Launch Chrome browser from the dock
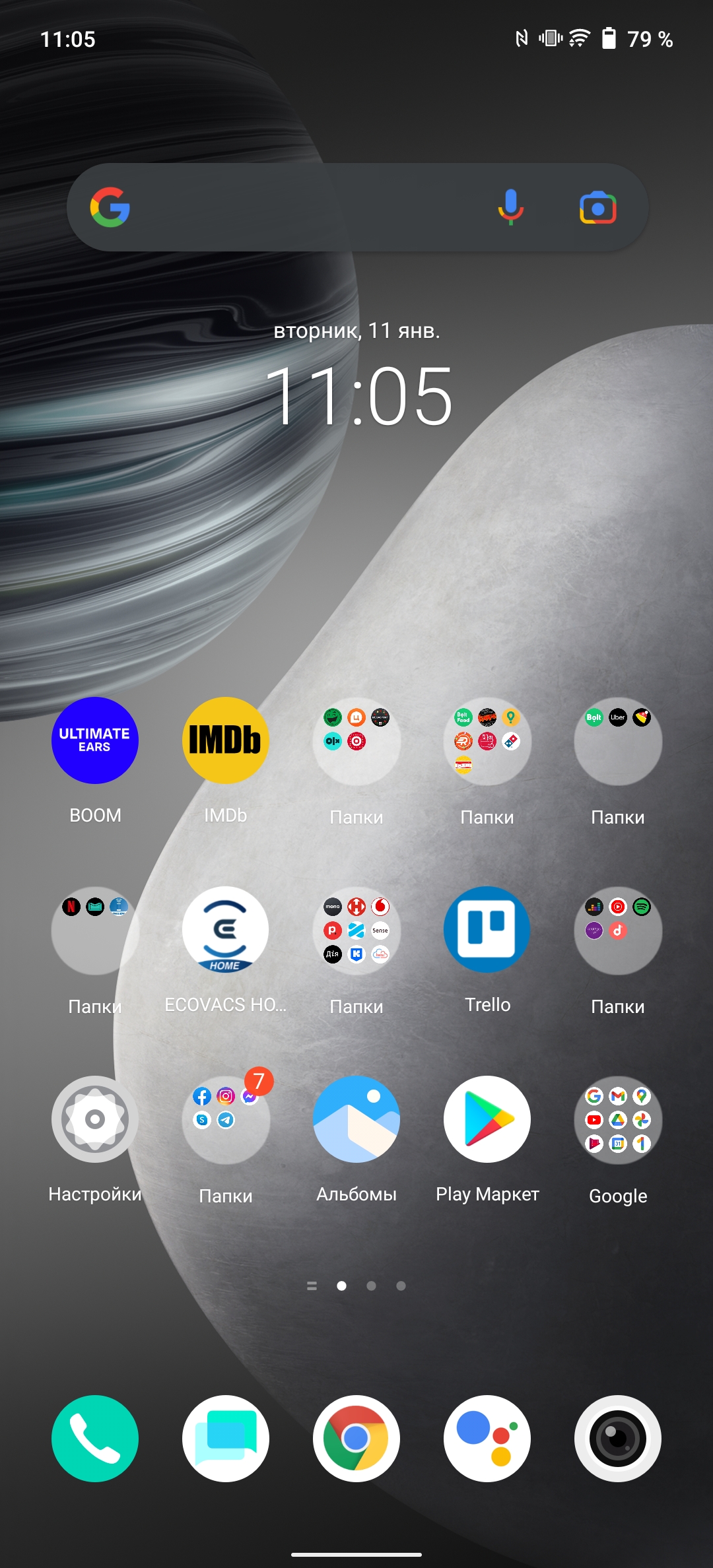713x1568 pixels. (356, 1439)
